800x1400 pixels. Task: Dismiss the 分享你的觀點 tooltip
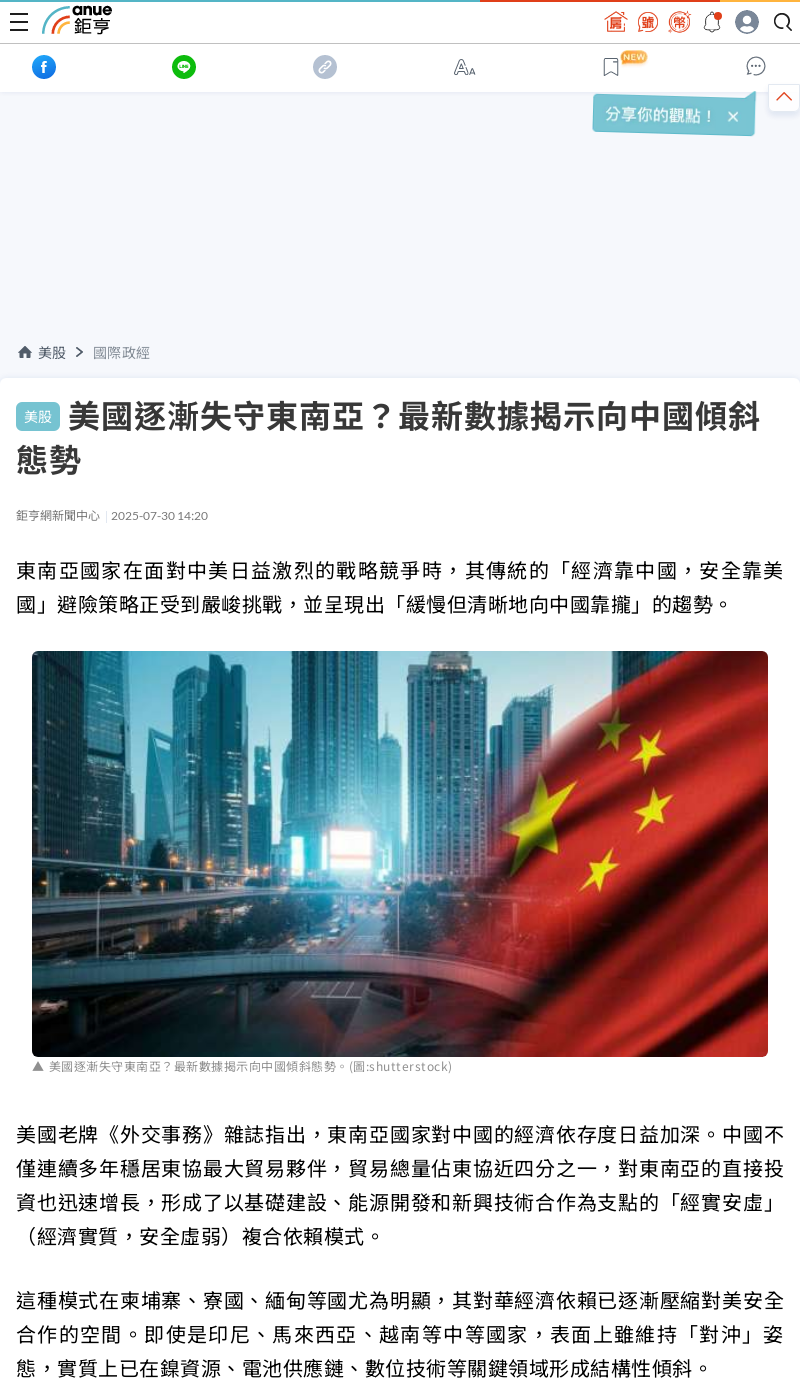tap(733, 117)
